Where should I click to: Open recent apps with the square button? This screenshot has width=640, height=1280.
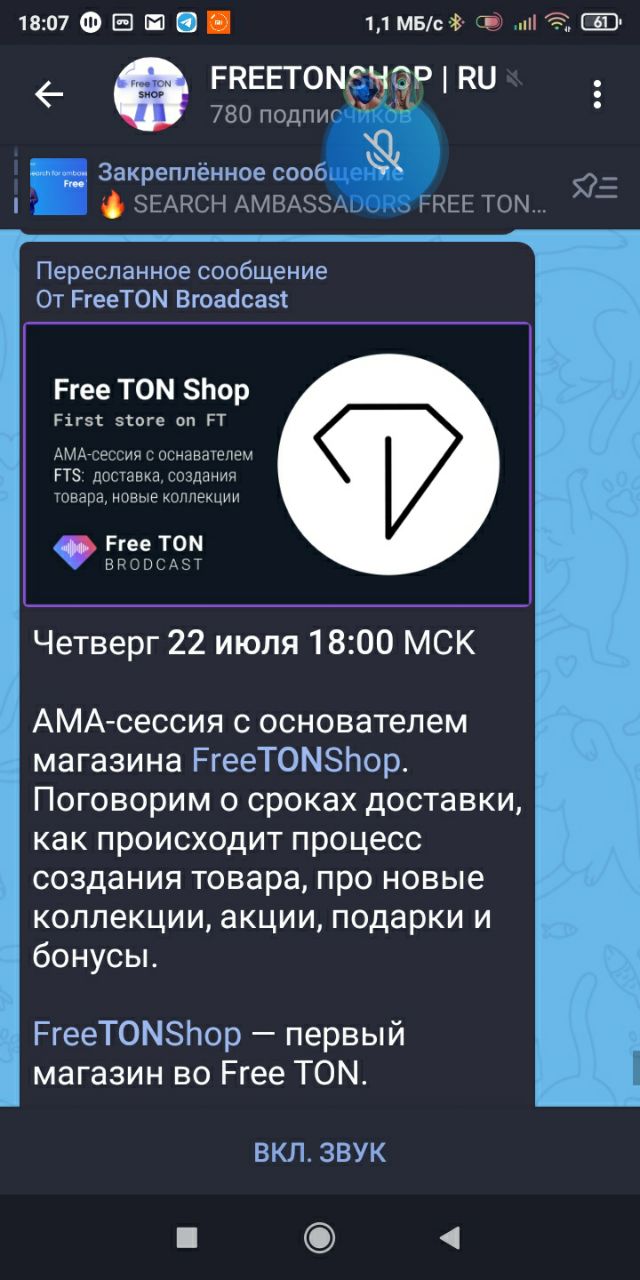[187, 1238]
